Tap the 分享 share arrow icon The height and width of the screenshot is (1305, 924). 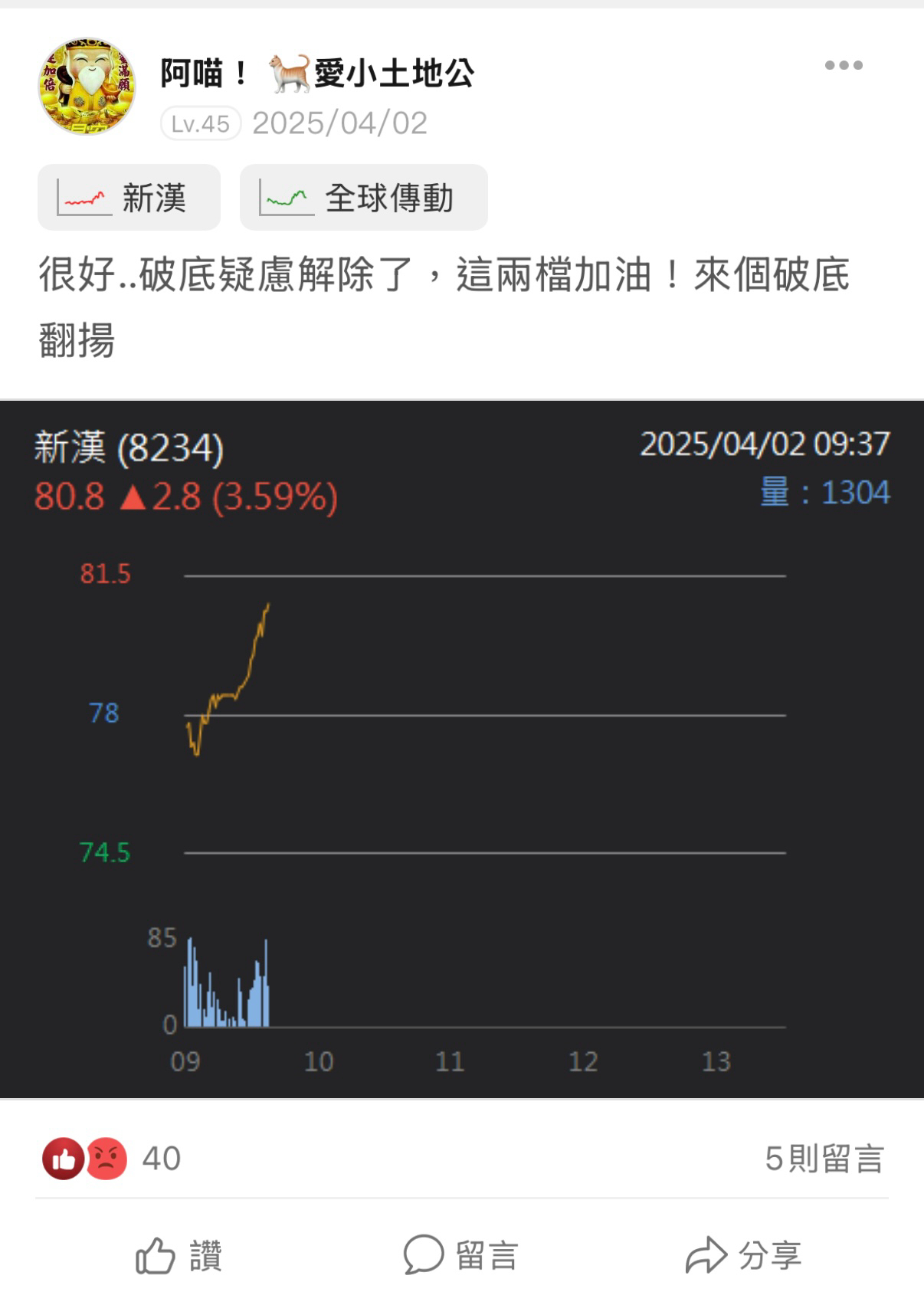[707, 1255]
